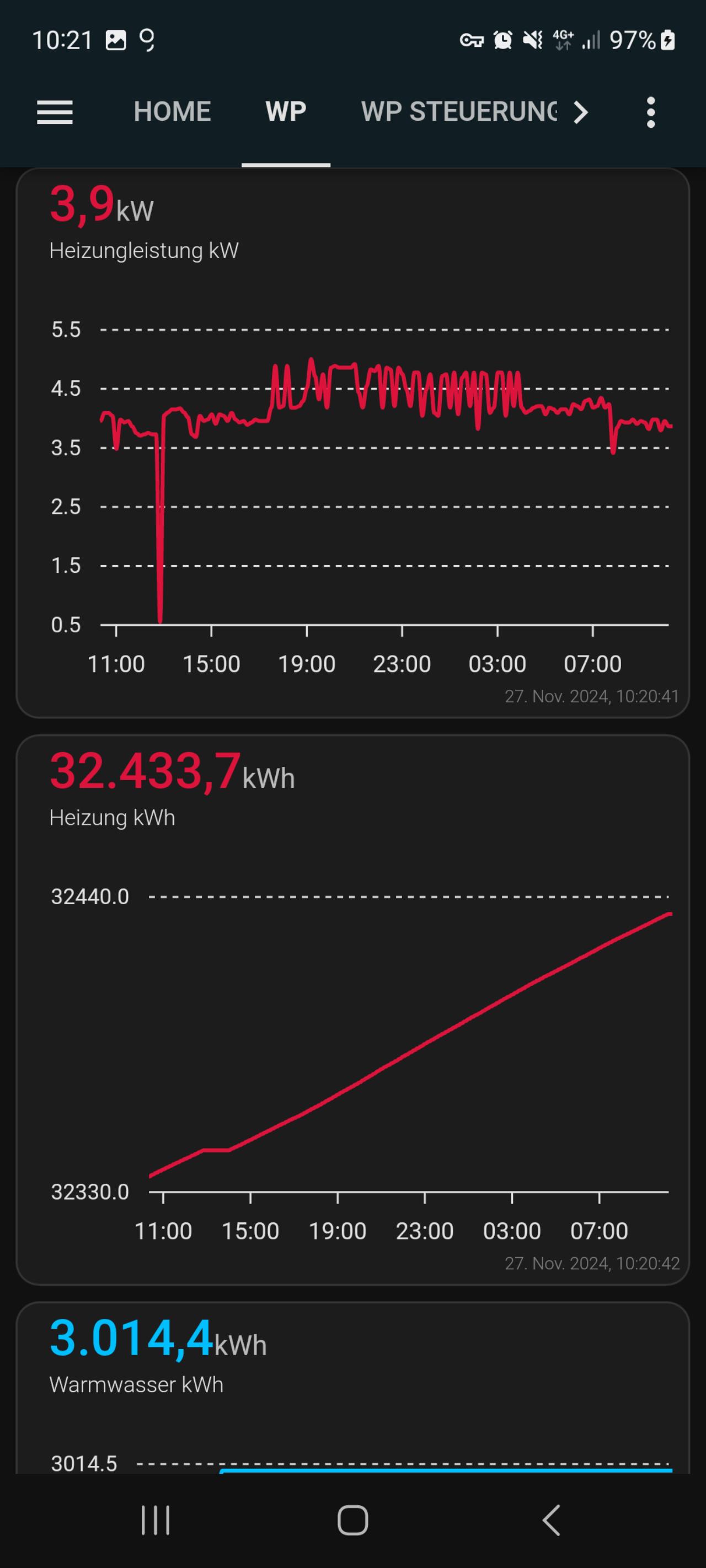Tap the arrow to reveal more tabs
Screen dimensions: 706x1568
(581, 112)
